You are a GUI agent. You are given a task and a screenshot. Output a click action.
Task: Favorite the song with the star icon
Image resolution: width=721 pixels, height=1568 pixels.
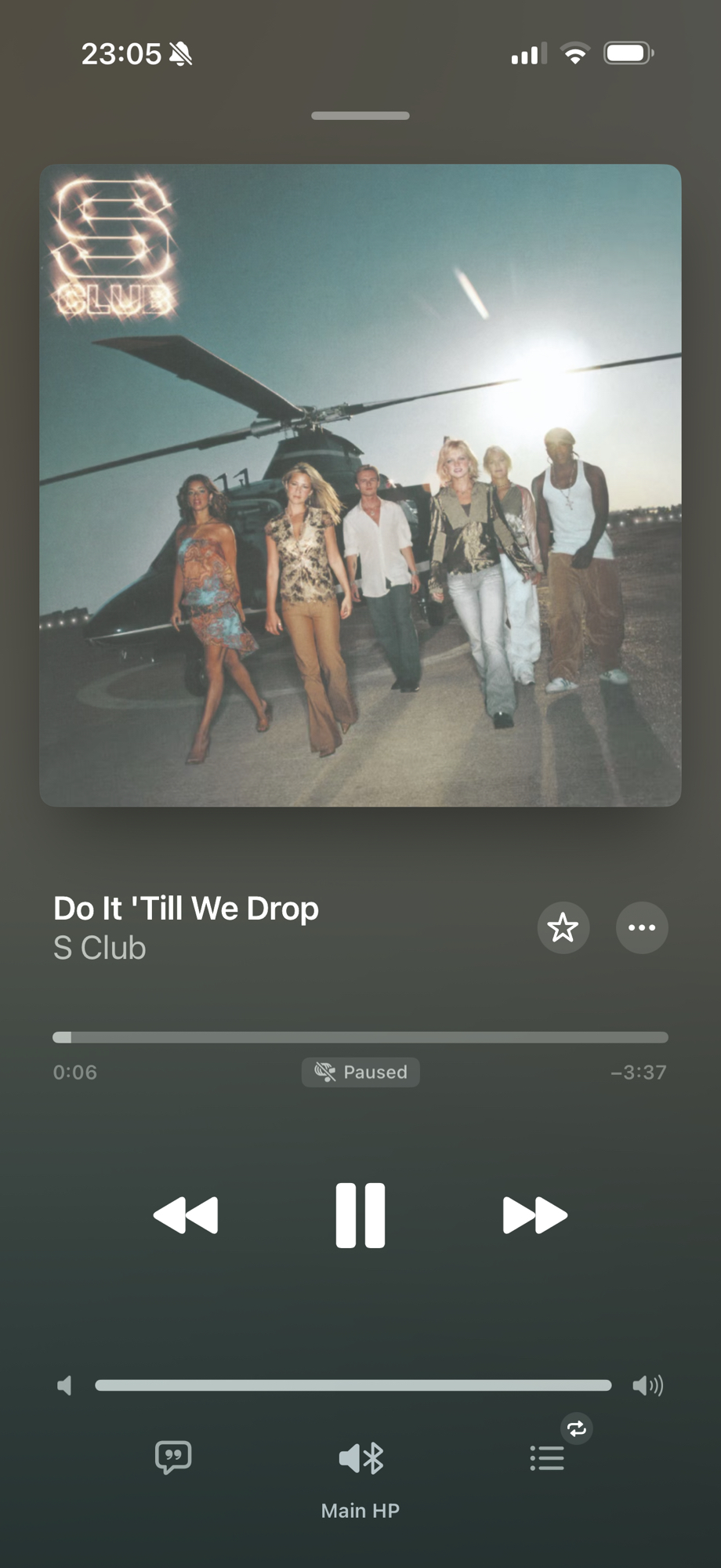[563, 927]
